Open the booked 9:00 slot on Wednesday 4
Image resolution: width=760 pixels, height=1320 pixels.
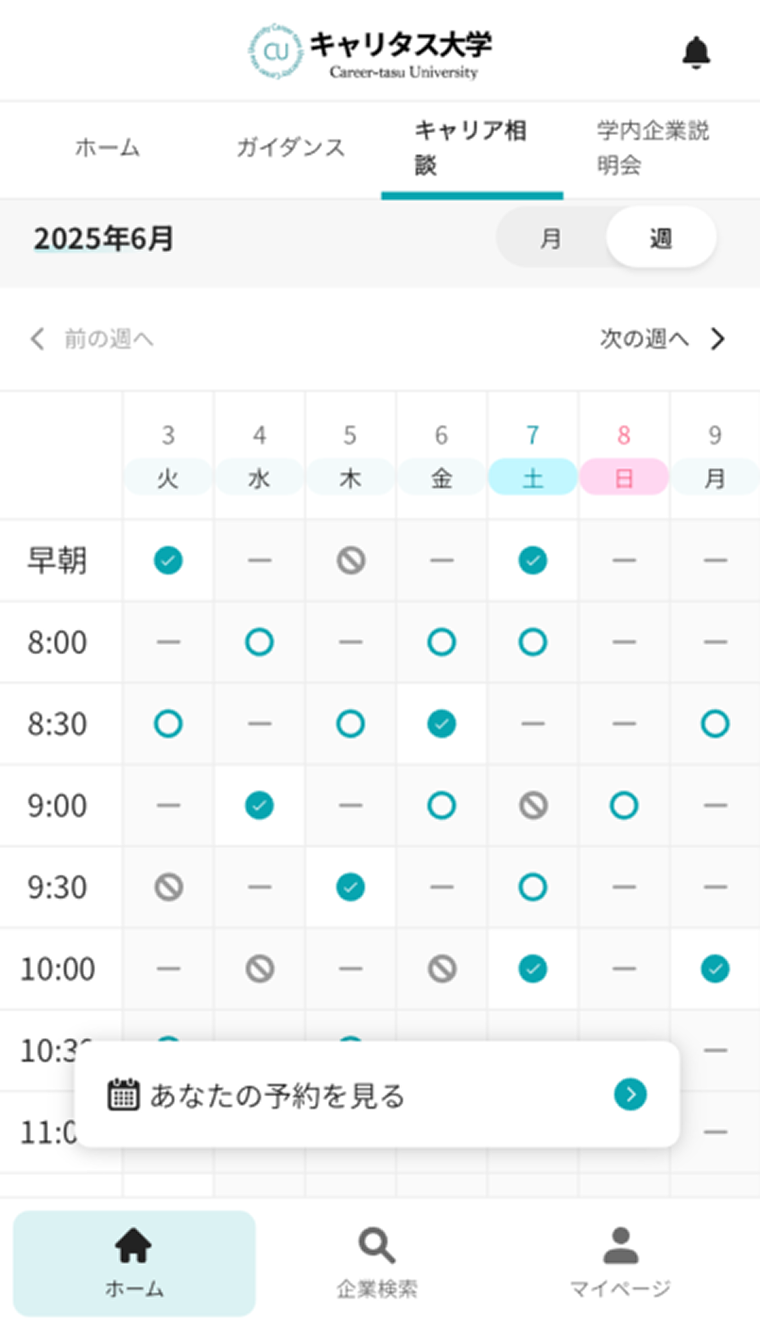(259, 805)
